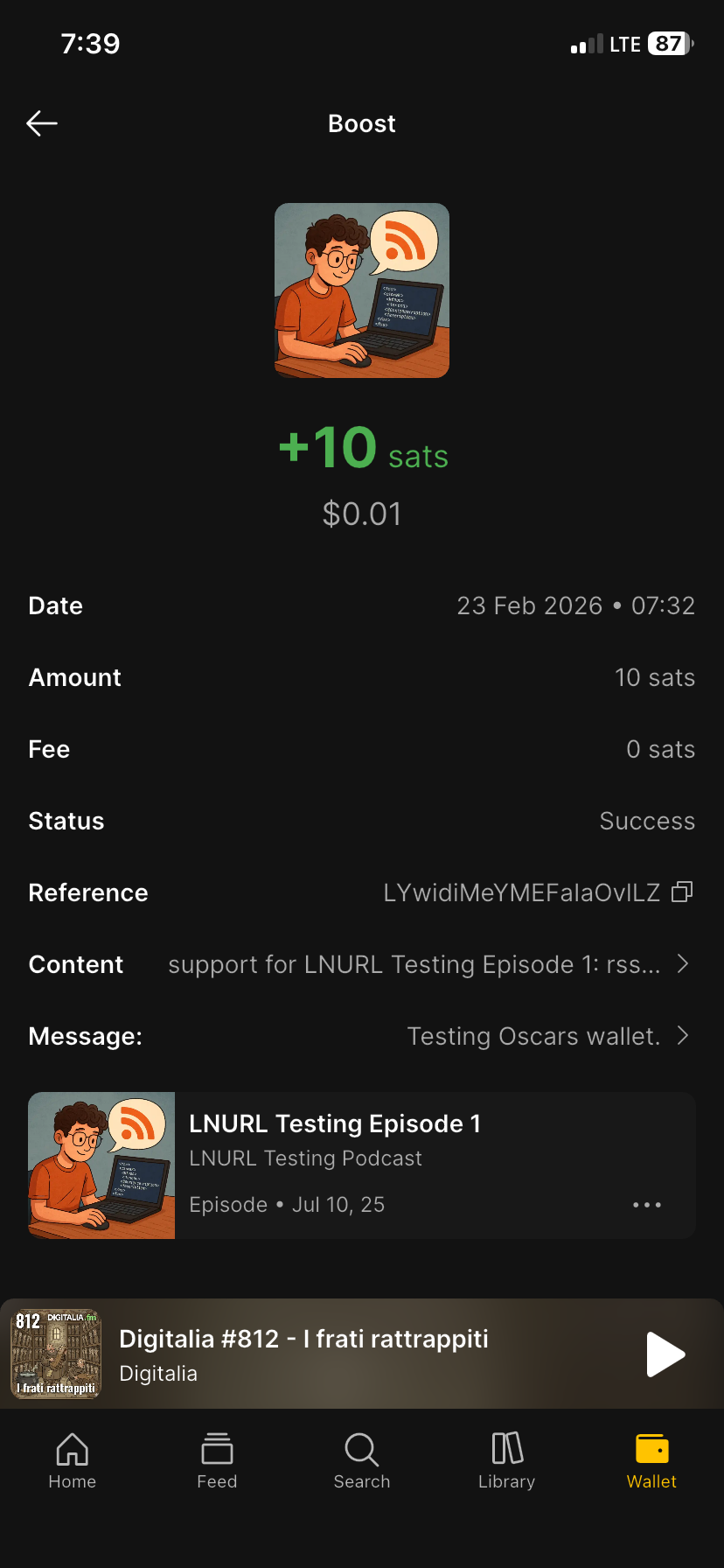The width and height of the screenshot is (724, 1568).
Task: Select the Feed icon in bottom navigation
Action: point(217,1459)
